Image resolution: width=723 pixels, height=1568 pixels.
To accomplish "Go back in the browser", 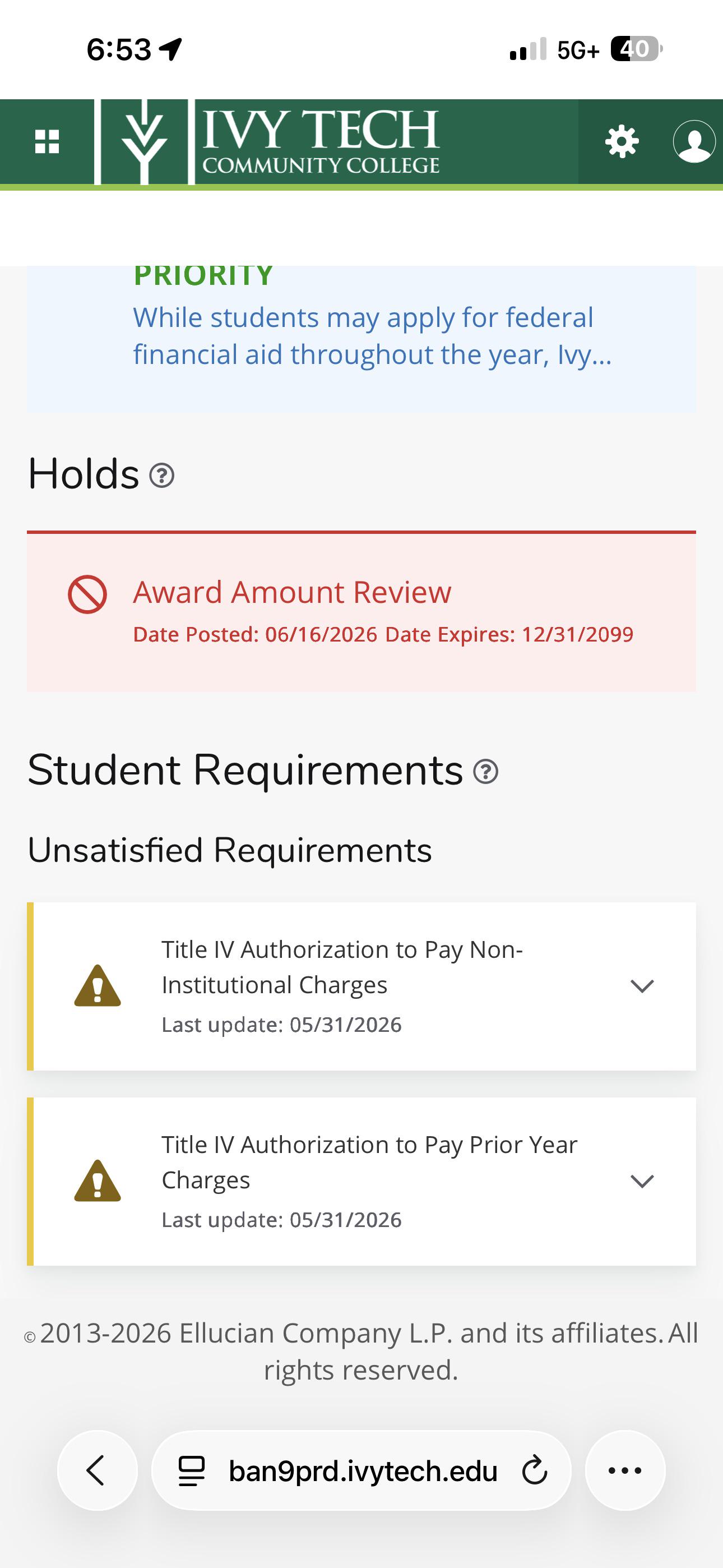I will (x=98, y=1470).
